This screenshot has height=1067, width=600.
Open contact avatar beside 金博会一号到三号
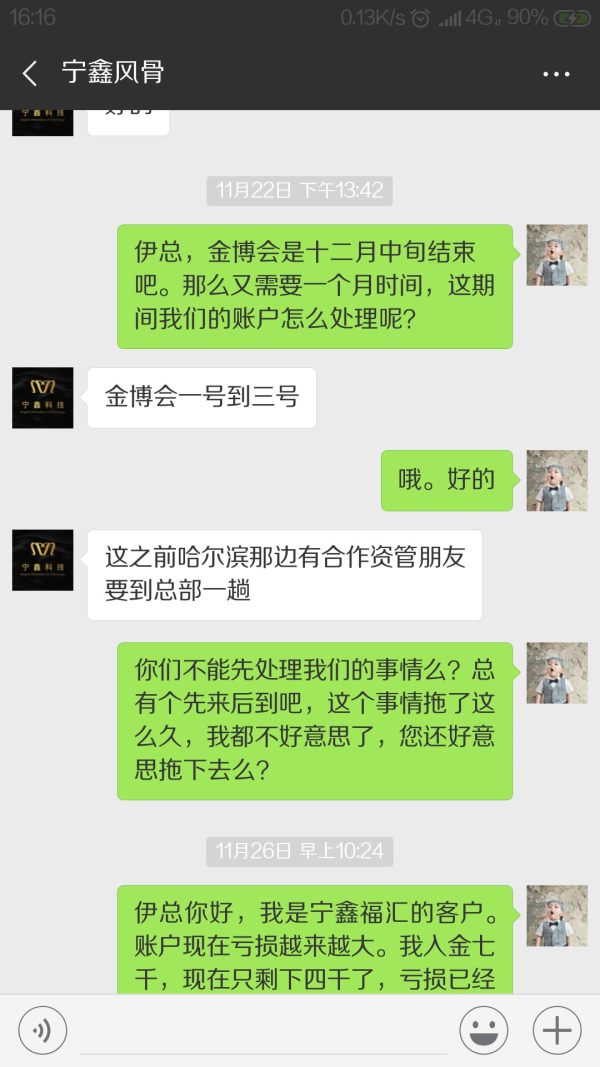[x=42, y=398]
